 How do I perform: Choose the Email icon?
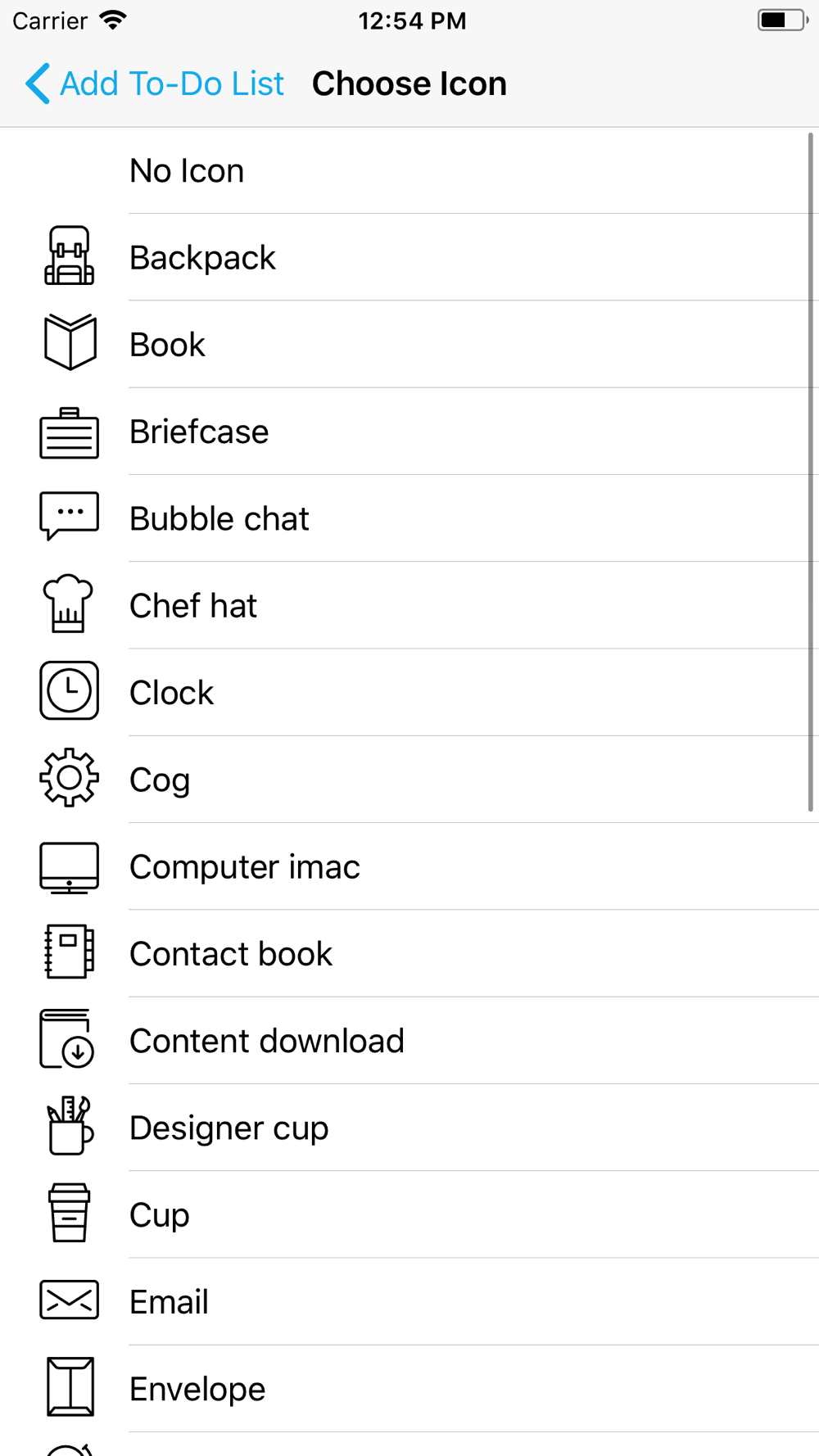click(409, 1301)
